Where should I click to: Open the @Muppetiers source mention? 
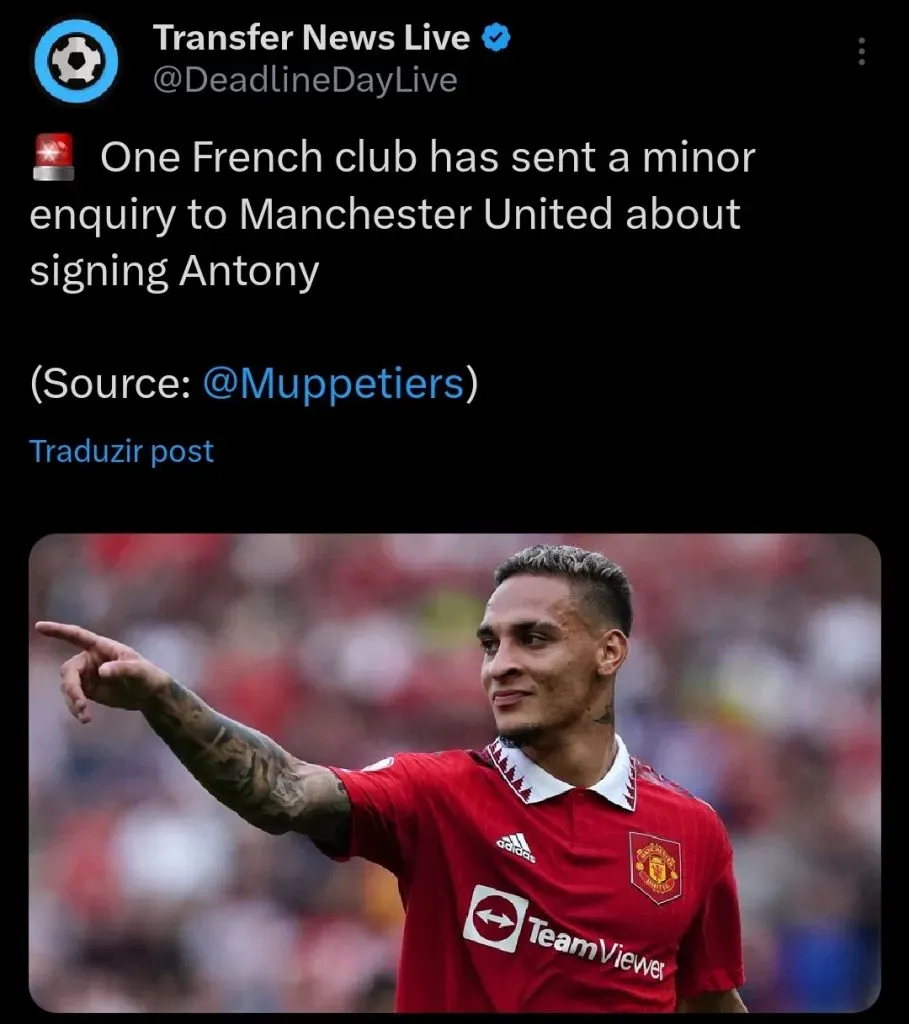pos(334,384)
